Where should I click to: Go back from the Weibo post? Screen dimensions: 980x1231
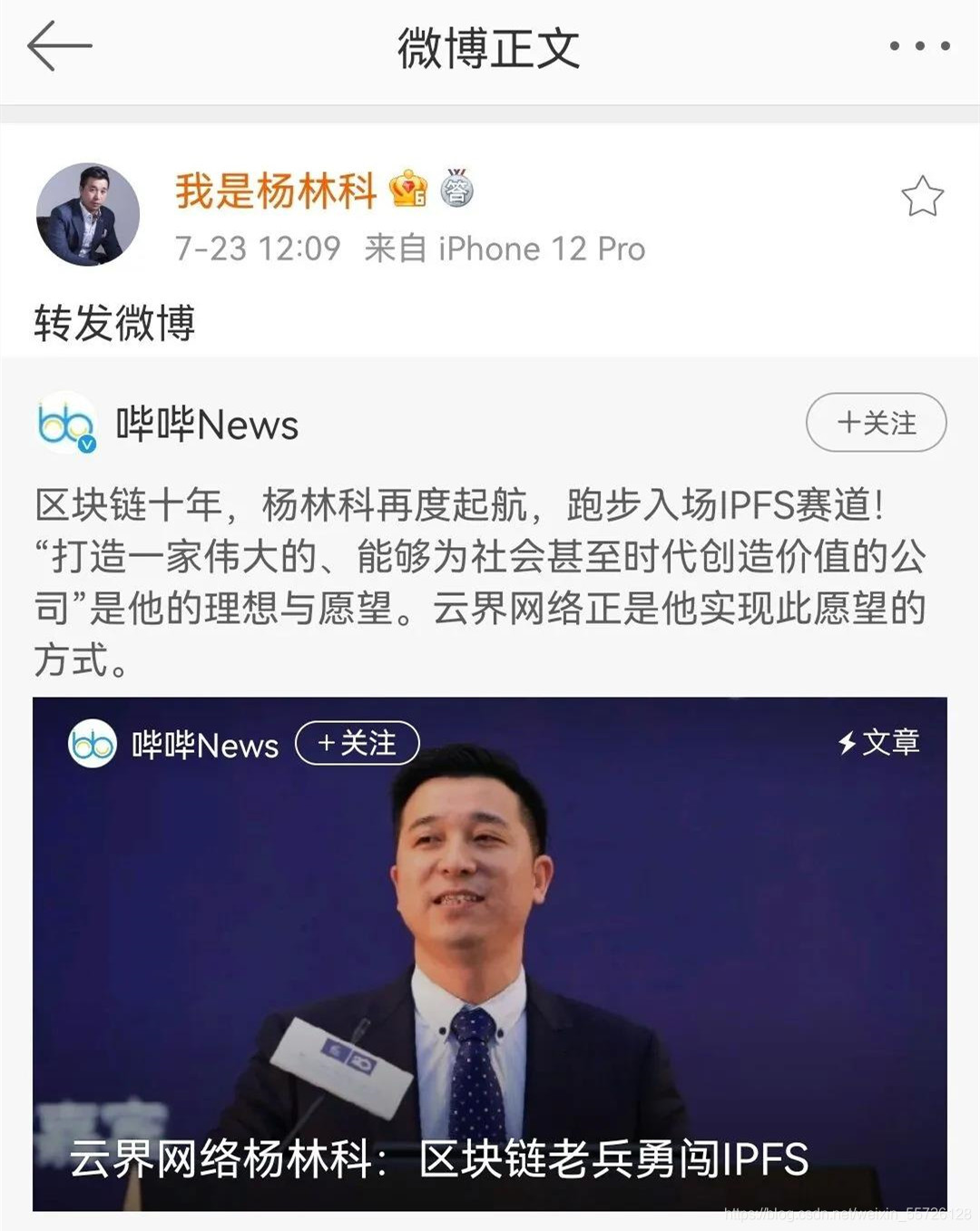[x=59, y=46]
